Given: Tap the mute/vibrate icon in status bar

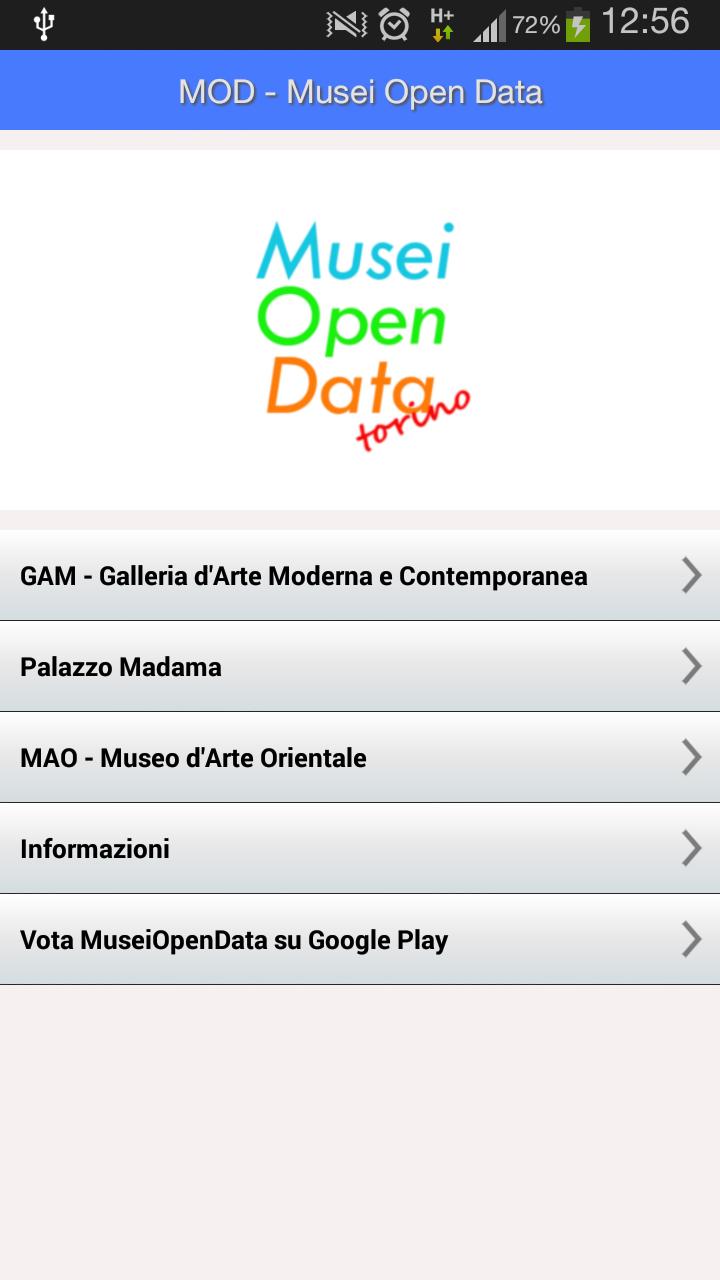Looking at the screenshot, I should point(347,22).
